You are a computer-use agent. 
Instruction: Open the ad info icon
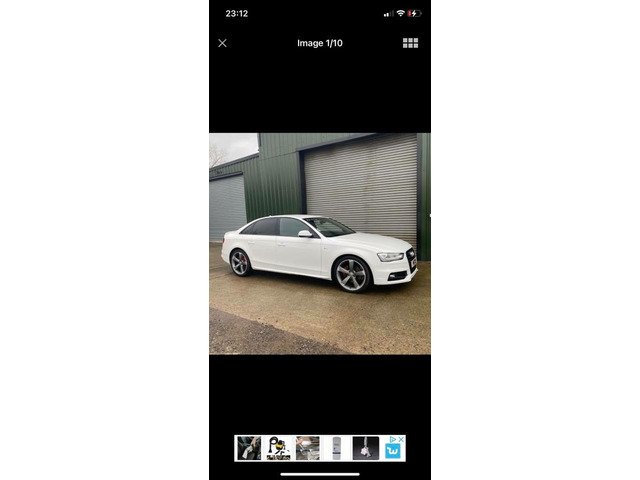[x=393, y=439]
